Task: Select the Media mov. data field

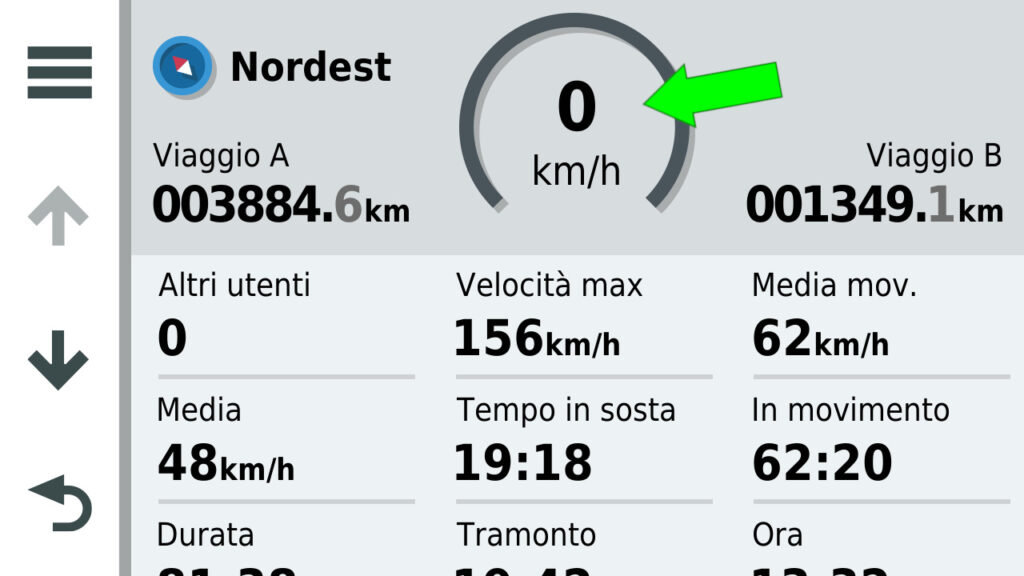Action: (x=879, y=318)
